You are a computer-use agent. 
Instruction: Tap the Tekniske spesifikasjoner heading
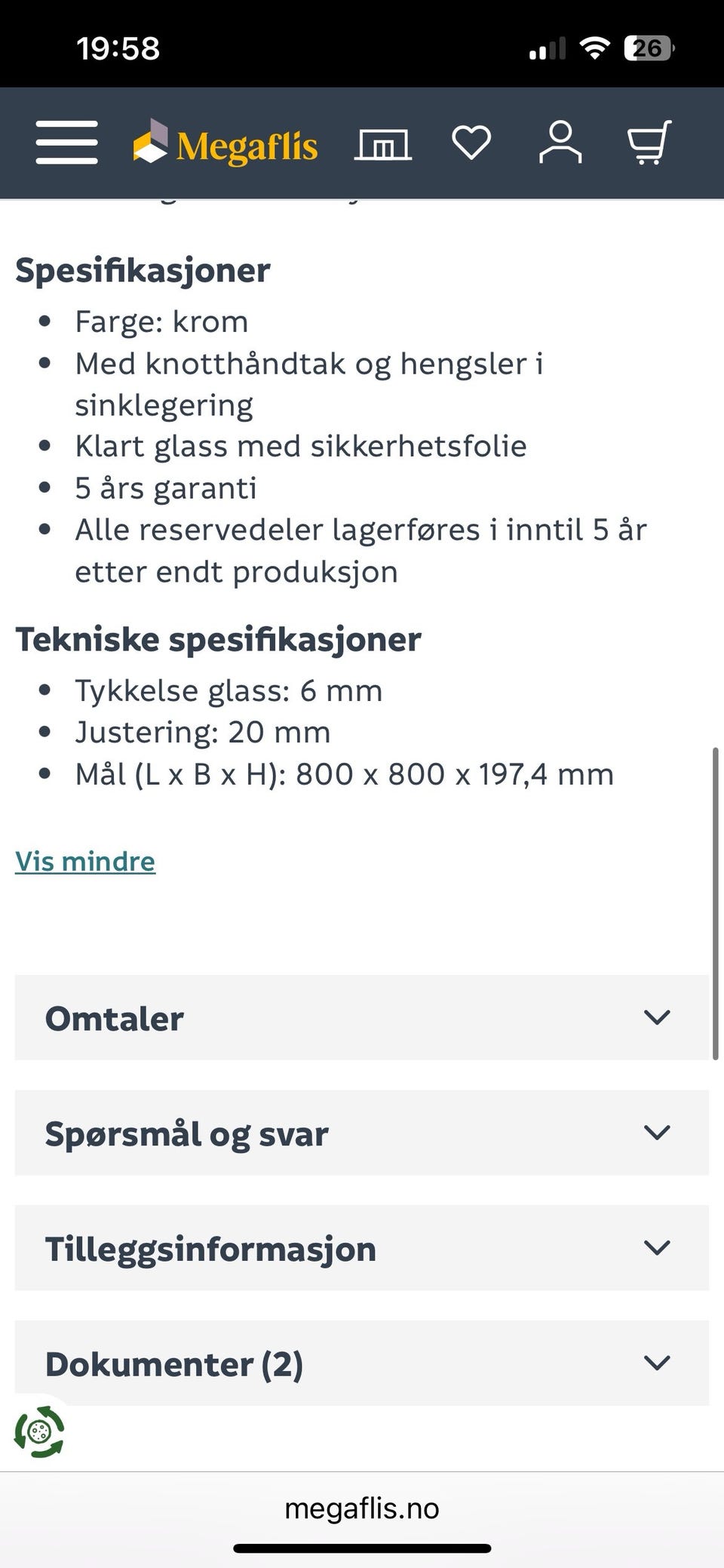coord(219,638)
